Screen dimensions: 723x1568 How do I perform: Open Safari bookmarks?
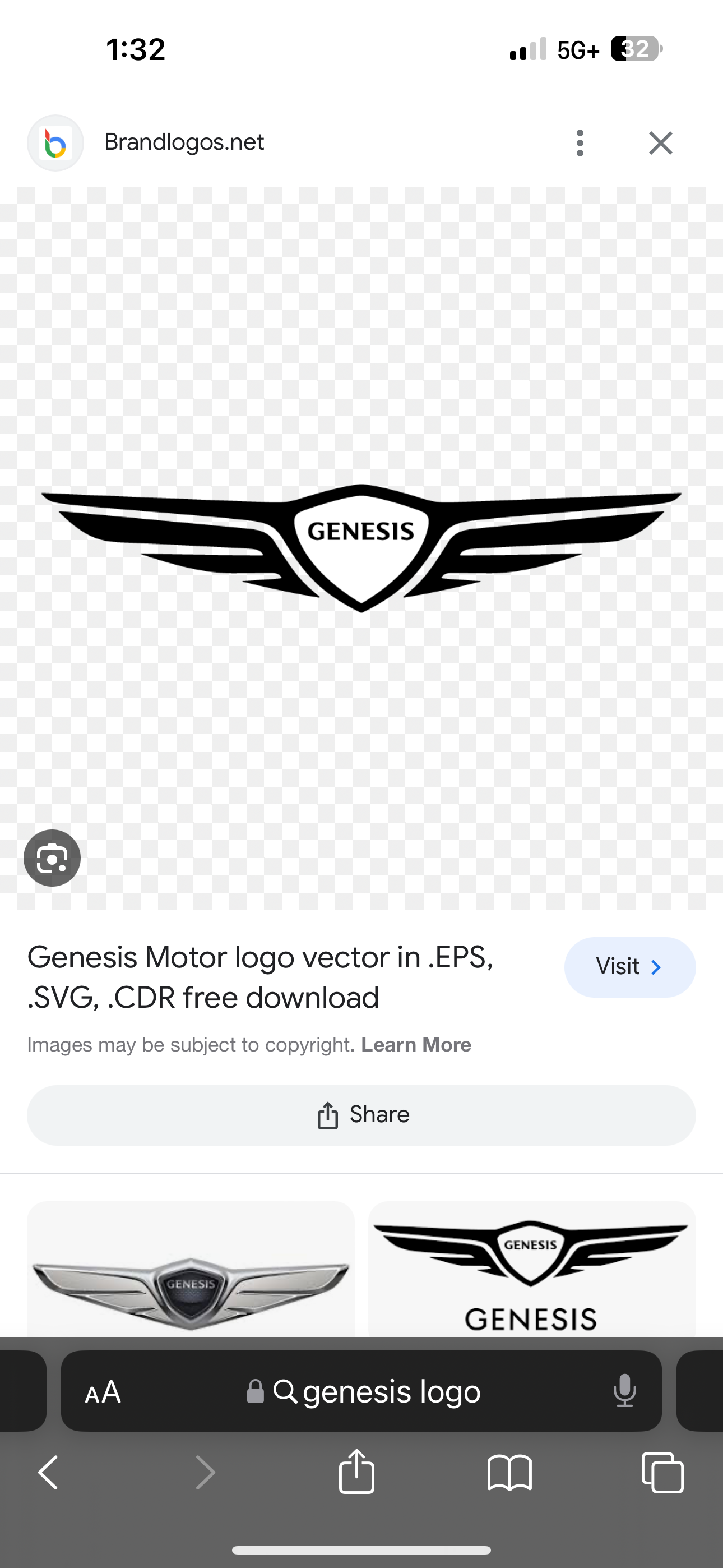click(x=509, y=1473)
